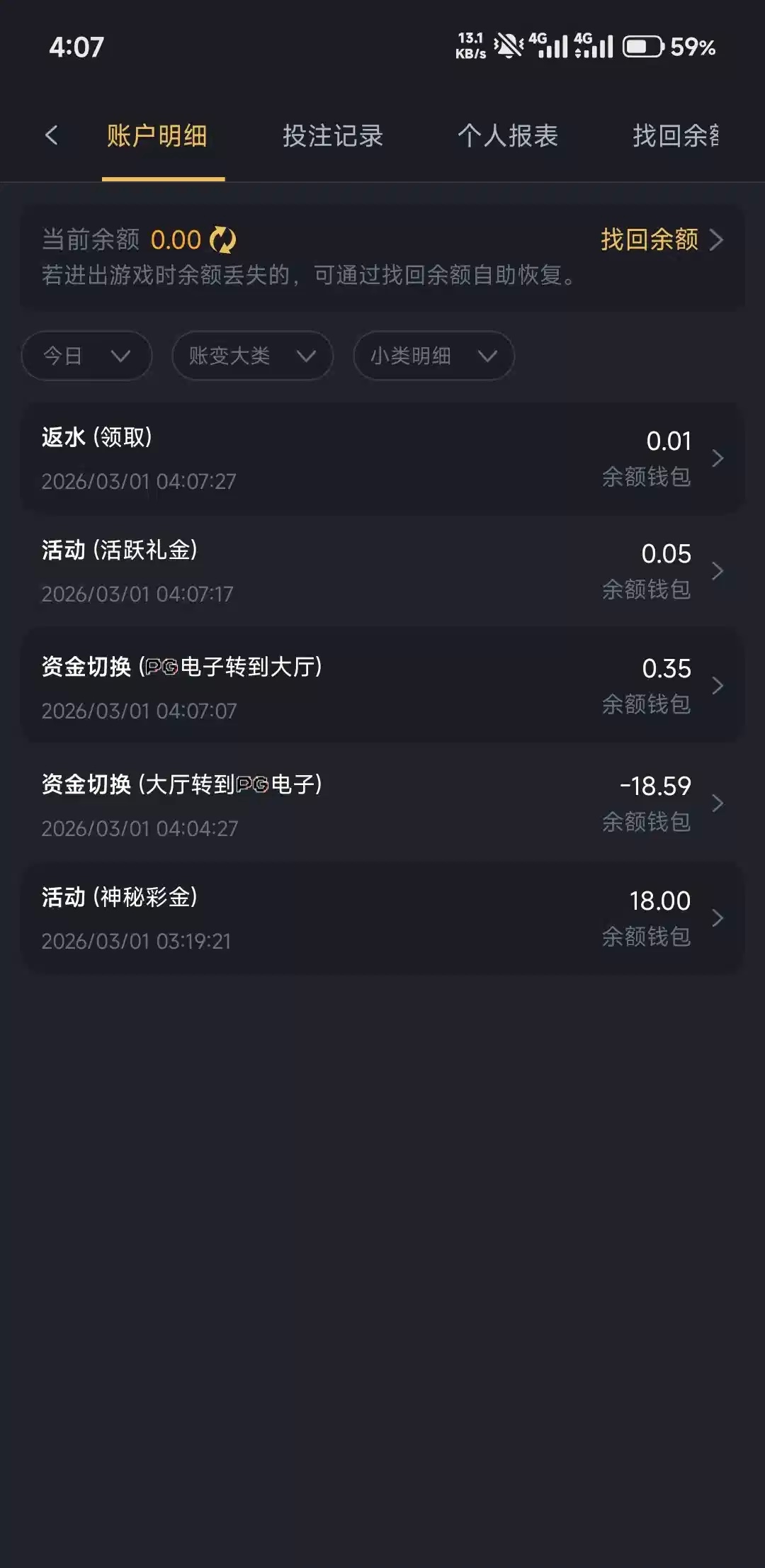This screenshot has height=1568, width=765.
Task: Open the 找回余额 link with chevron
Action: 661,239
